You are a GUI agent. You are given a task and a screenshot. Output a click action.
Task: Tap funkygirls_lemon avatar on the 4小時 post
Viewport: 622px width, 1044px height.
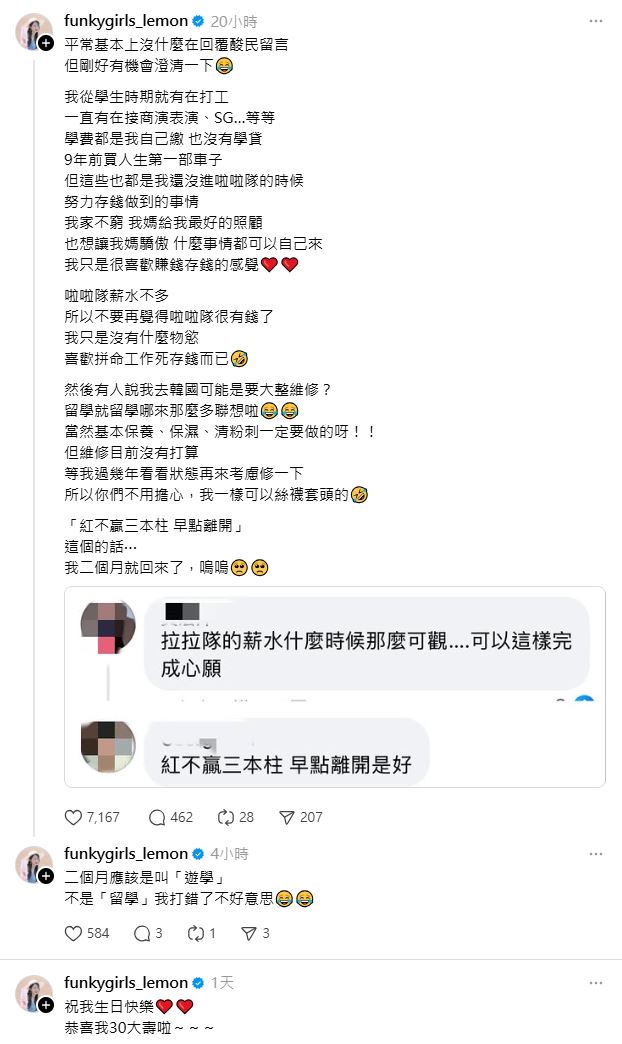click(34, 864)
